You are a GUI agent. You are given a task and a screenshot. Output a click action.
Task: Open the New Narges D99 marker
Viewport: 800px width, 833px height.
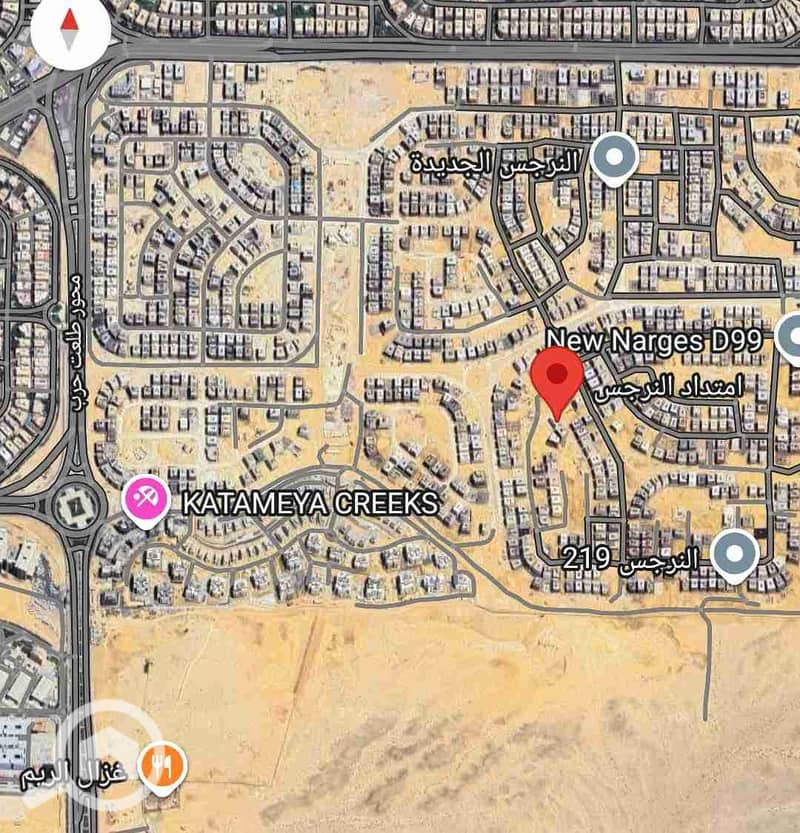tap(790, 338)
